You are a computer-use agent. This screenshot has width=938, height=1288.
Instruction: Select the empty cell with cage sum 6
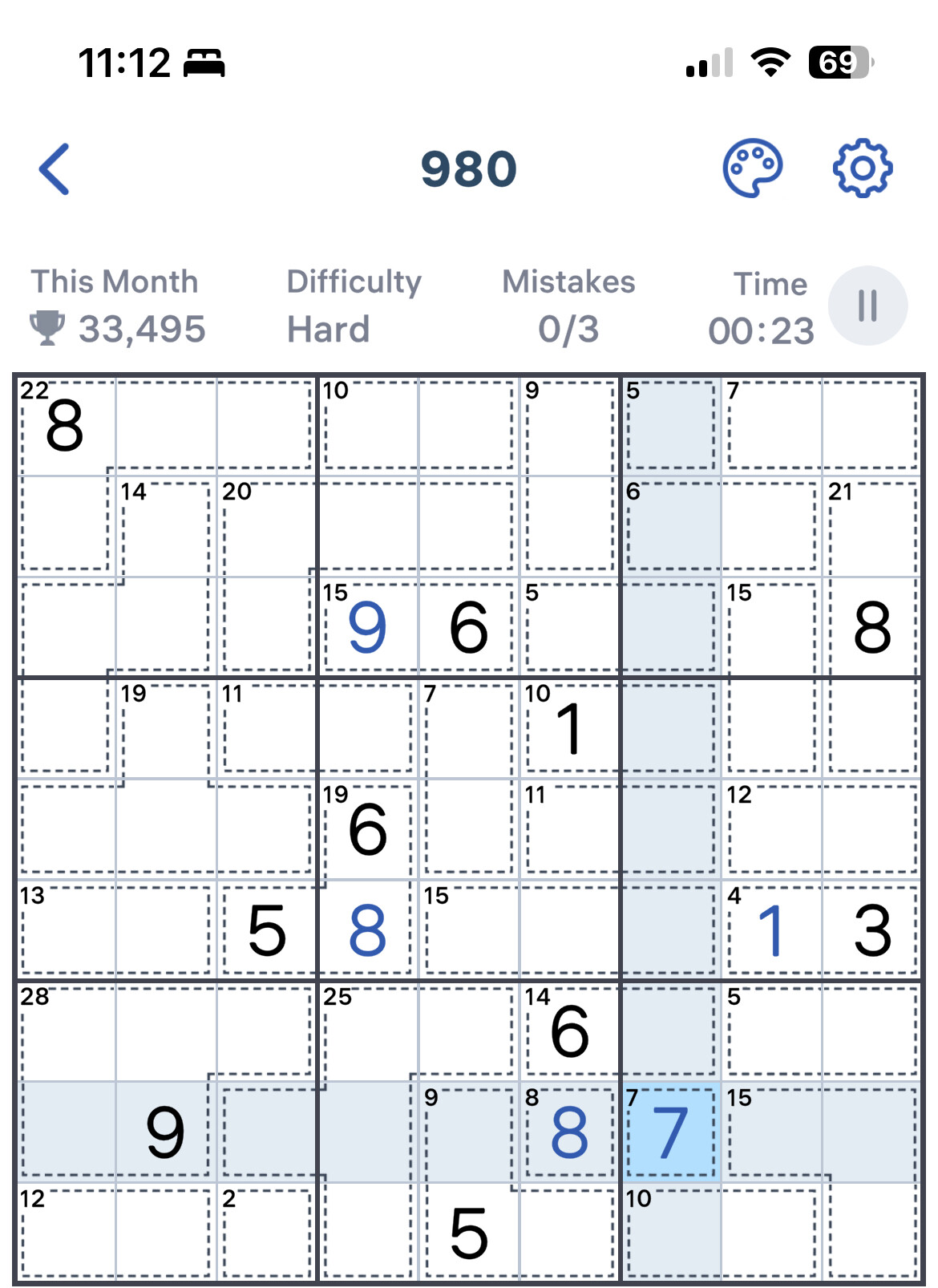670,527
